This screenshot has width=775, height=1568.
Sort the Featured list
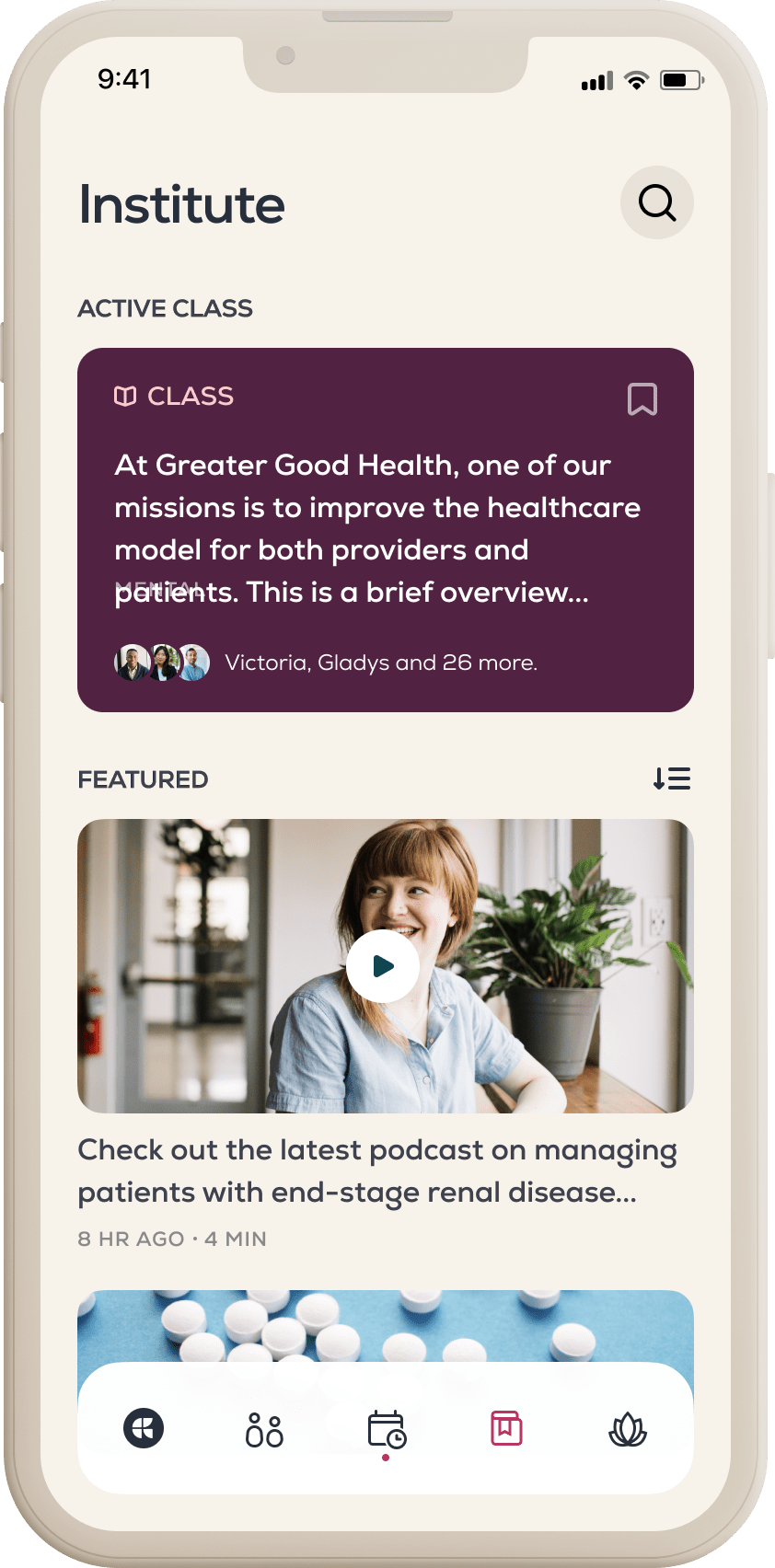point(672,779)
